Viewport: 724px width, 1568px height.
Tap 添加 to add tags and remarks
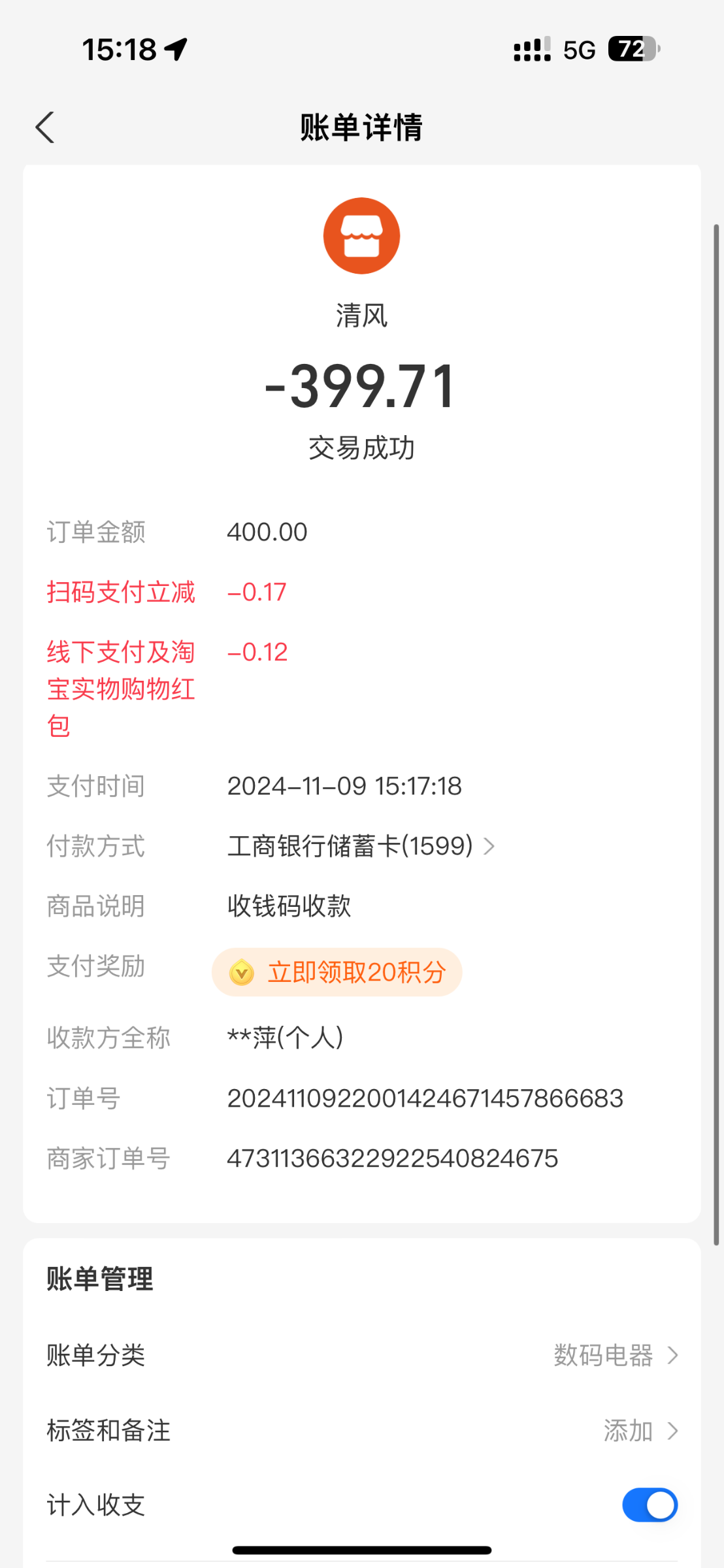tap(629, 1430)
